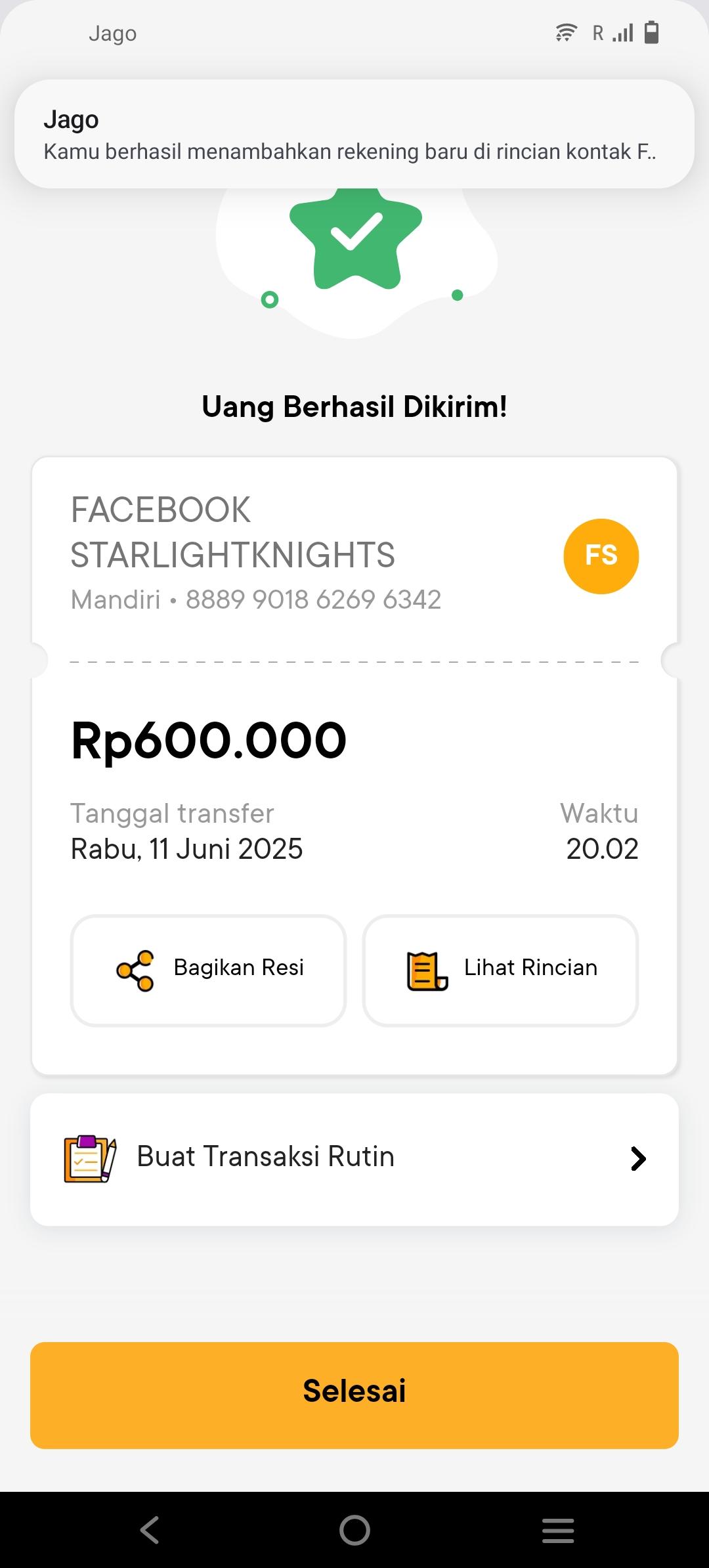Viewport: 709px width, 1568px height.
Task: Open the Jago notification banner
Action: 354,135
